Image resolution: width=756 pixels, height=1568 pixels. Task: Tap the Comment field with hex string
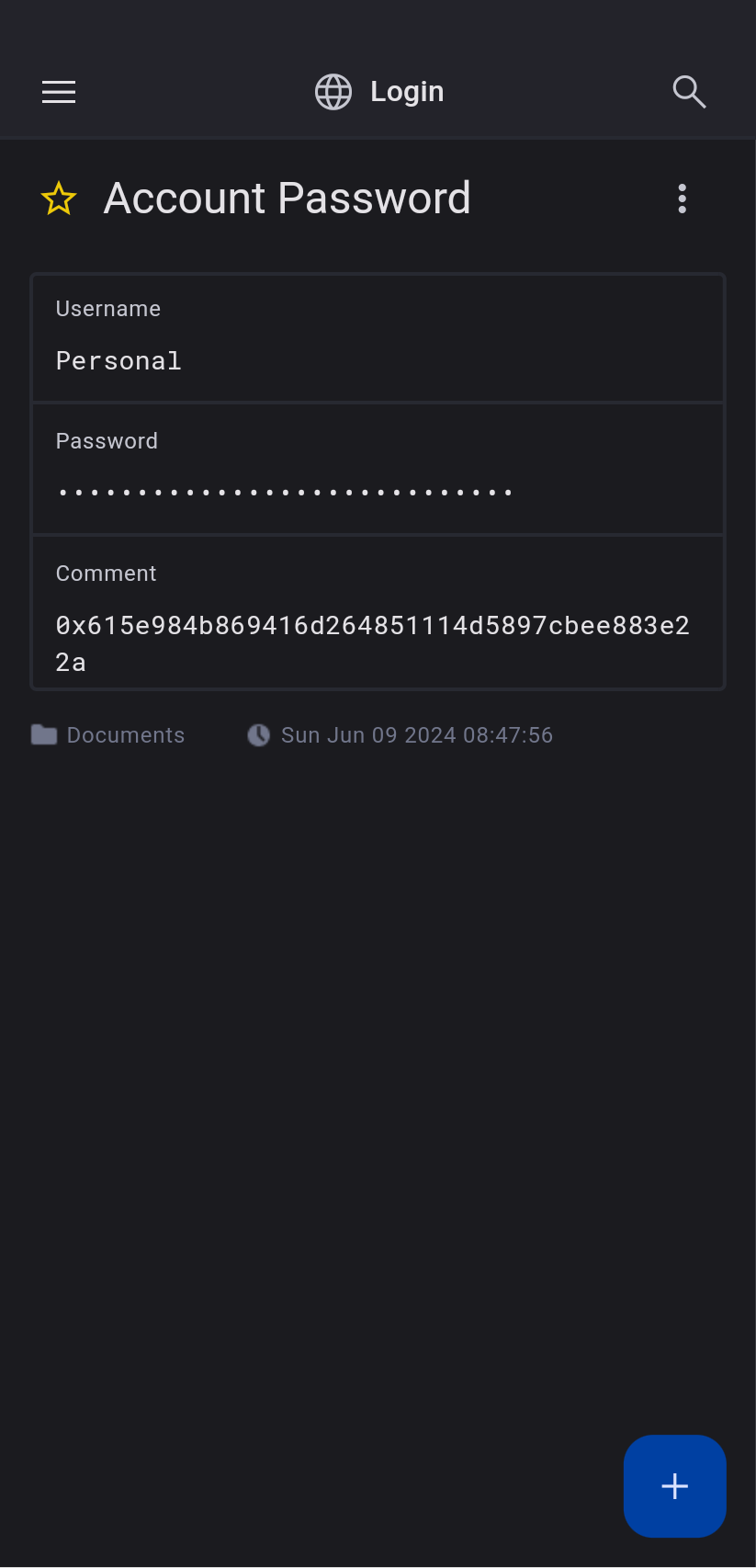(x=378, y=613)
